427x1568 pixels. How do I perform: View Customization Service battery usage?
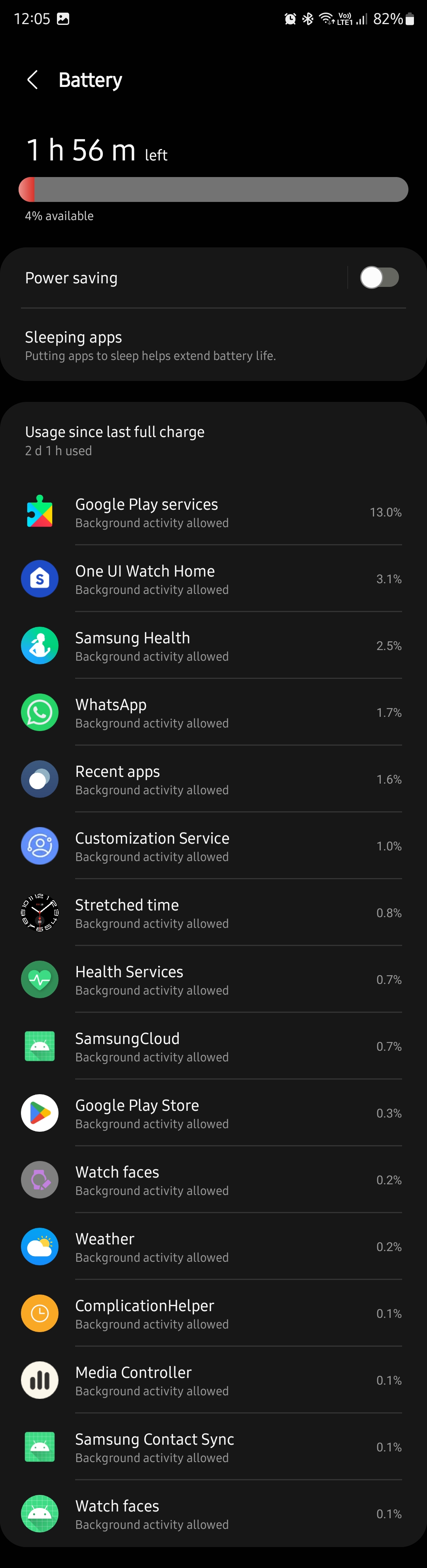[213, 846]
